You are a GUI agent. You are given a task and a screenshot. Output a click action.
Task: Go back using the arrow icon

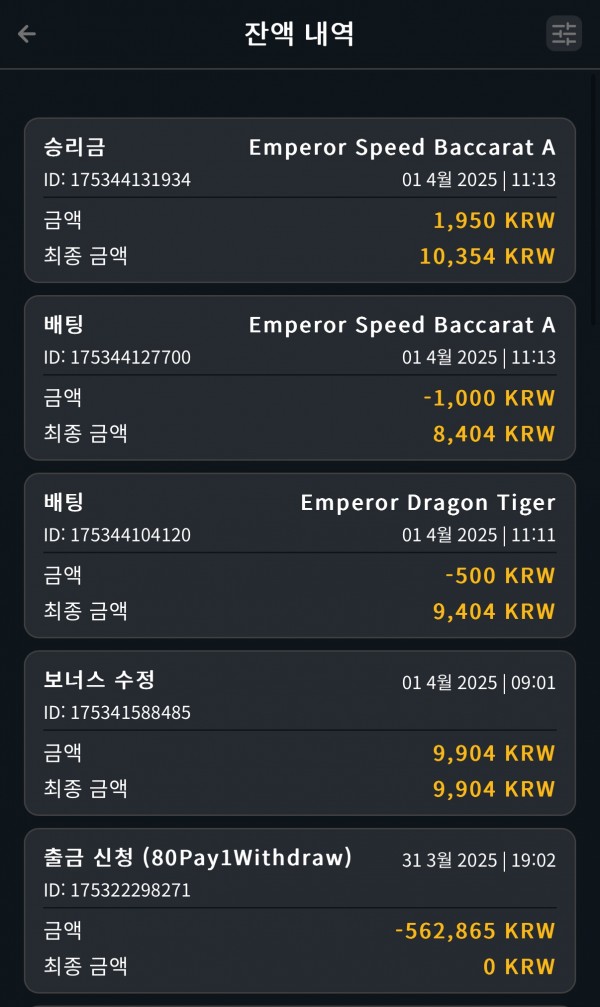[x=26, y=33]
